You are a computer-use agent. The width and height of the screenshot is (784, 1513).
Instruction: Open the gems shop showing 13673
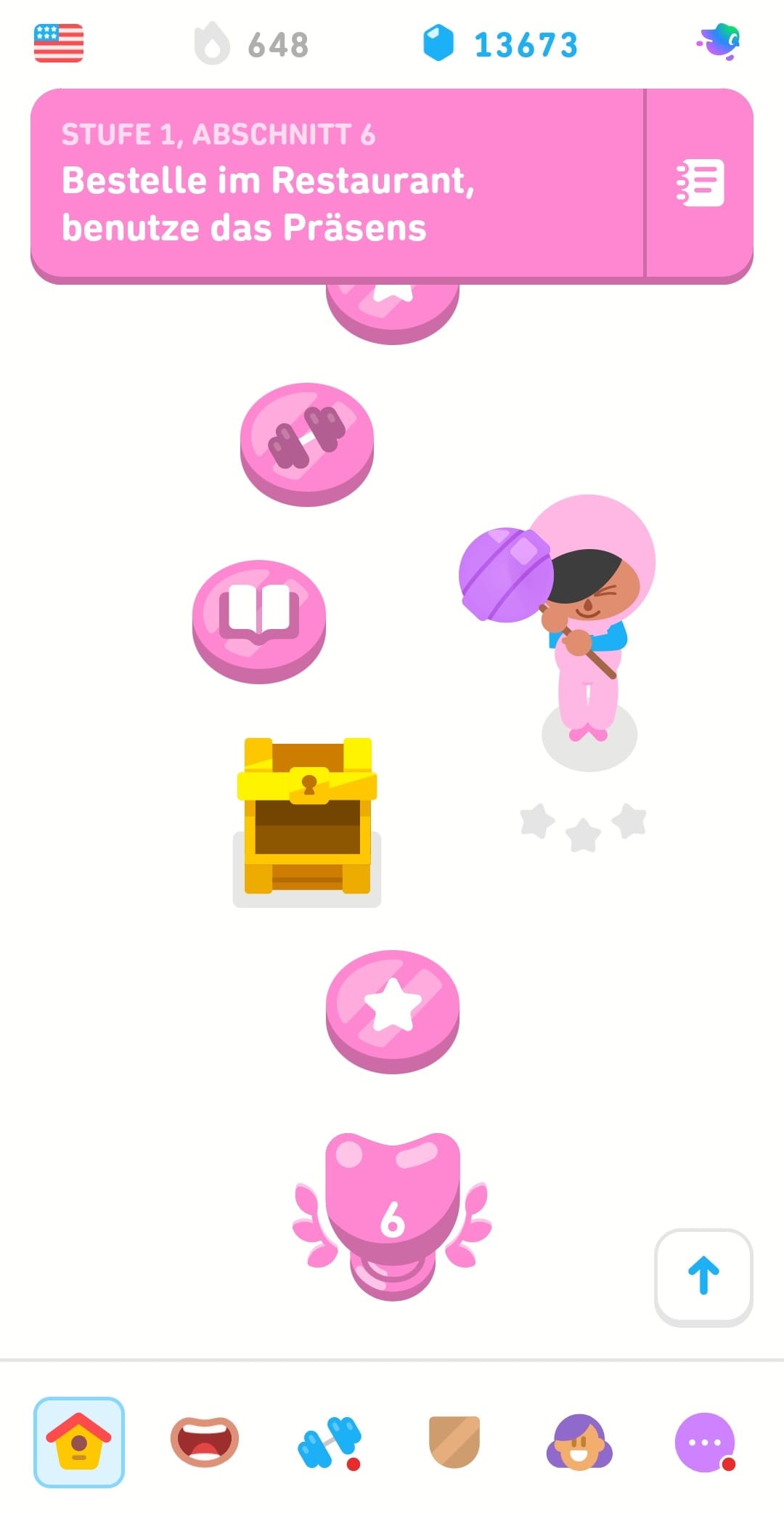coord(501,44)
